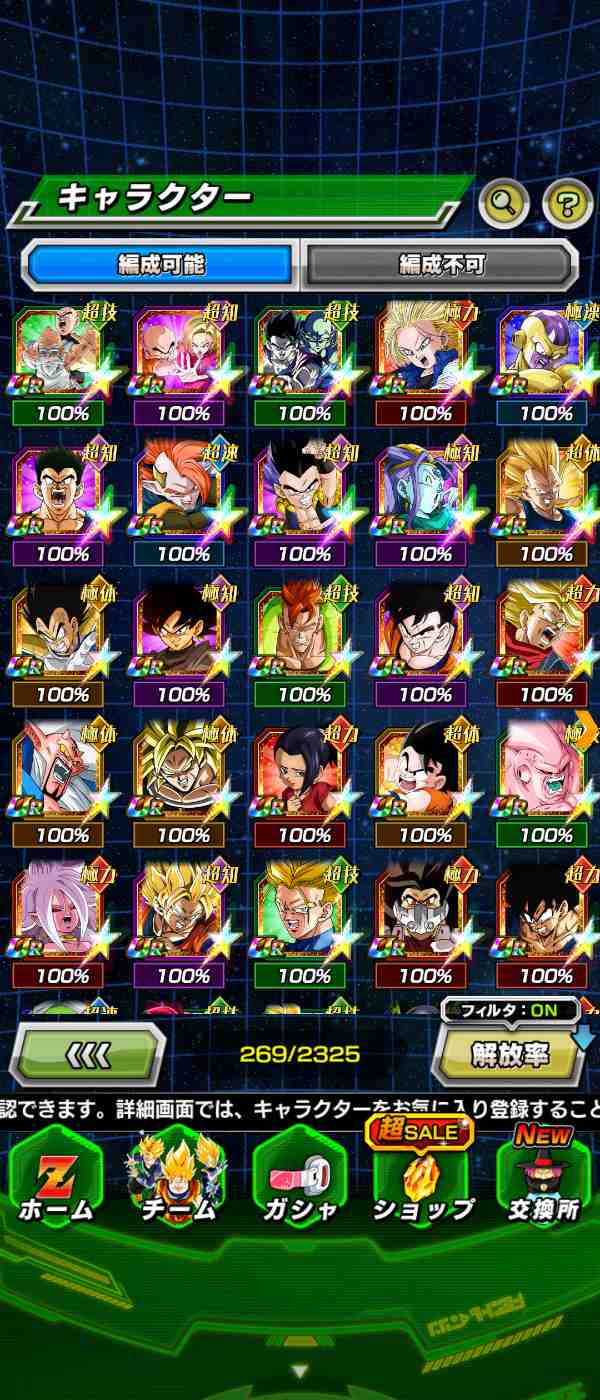Tap the back arrow button

[87, 1053]
